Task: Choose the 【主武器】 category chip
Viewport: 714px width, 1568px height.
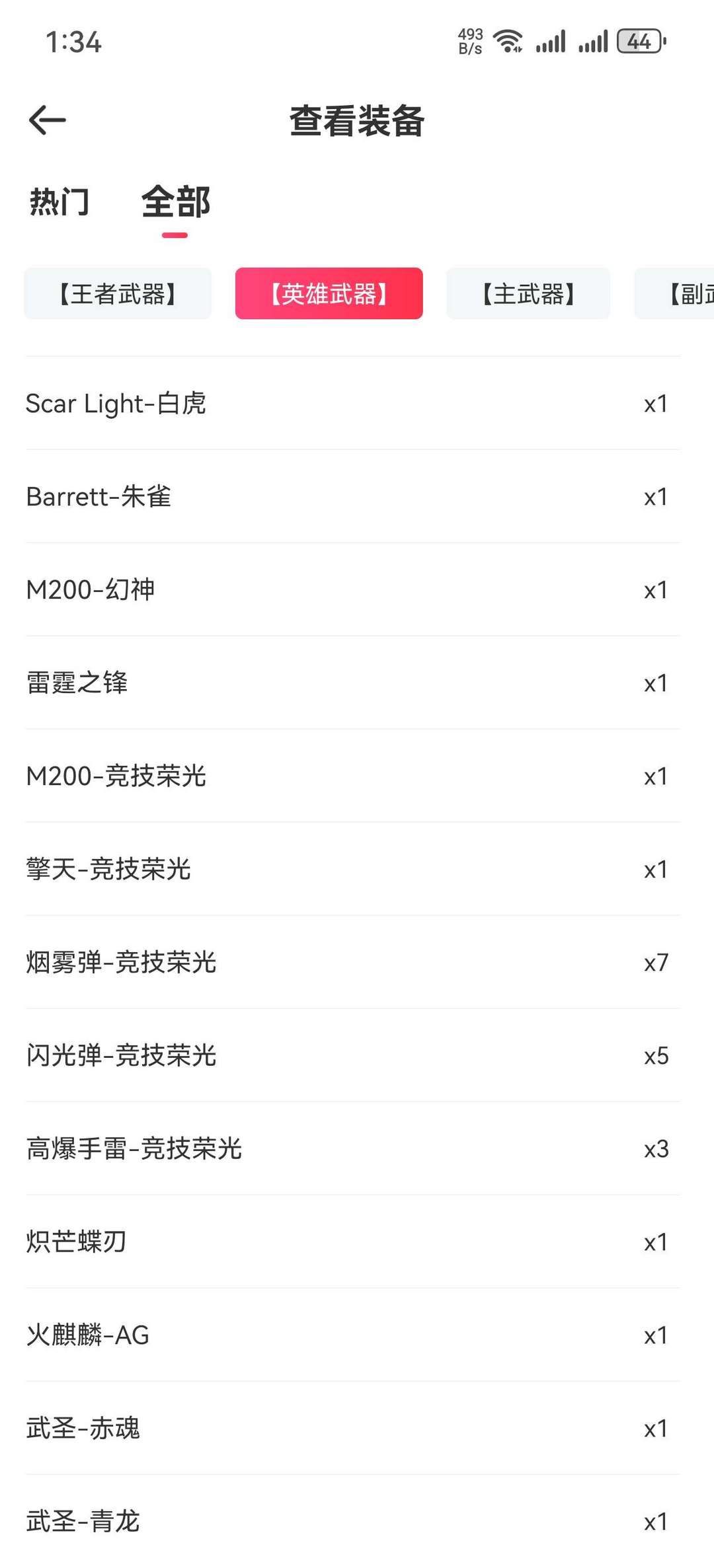Action: [528, 293]
